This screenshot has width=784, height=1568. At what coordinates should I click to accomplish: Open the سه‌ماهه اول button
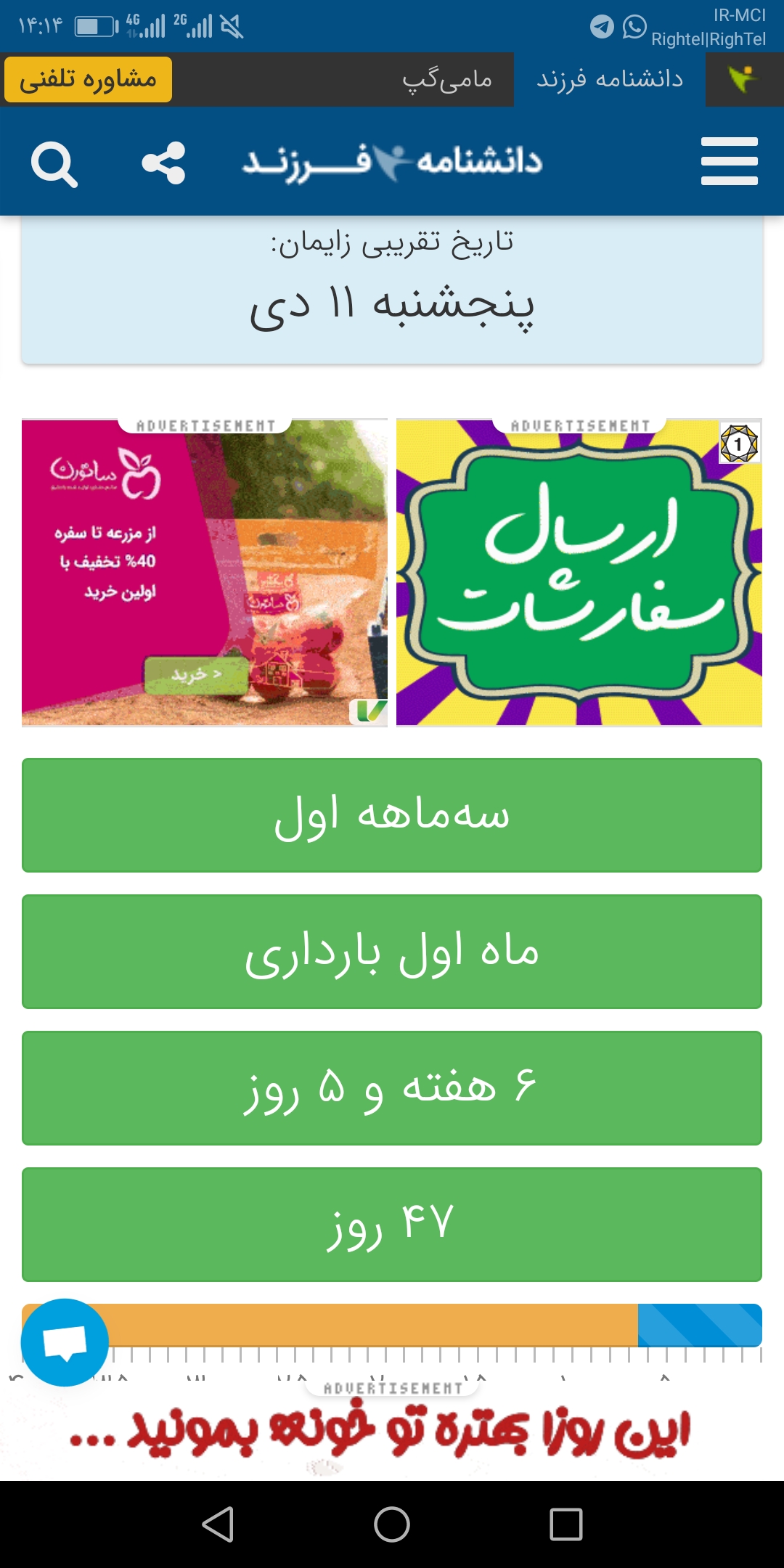(392, 814)
